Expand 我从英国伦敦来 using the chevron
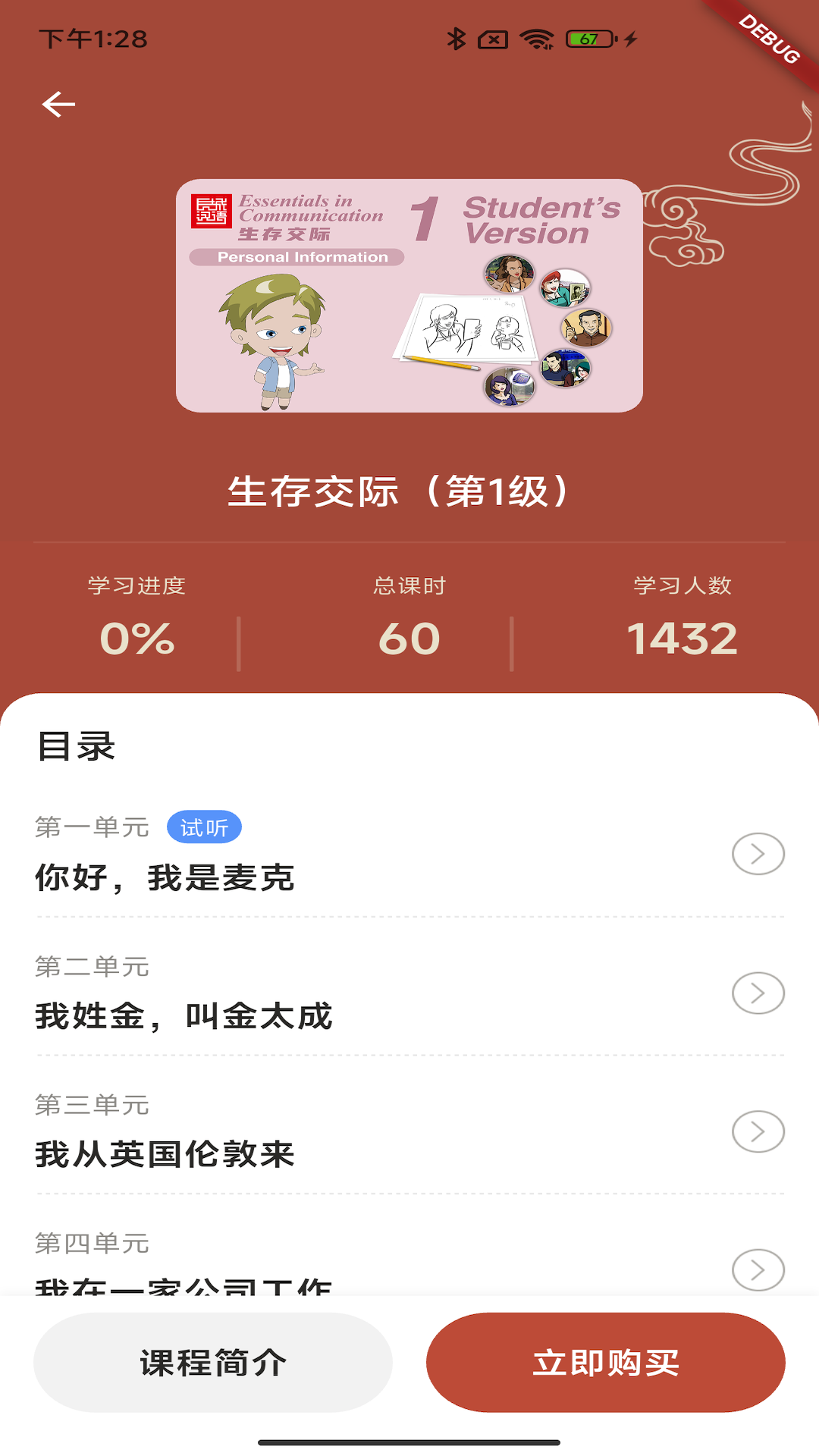Screen dimensions: 819x1456 [756, 1130]
